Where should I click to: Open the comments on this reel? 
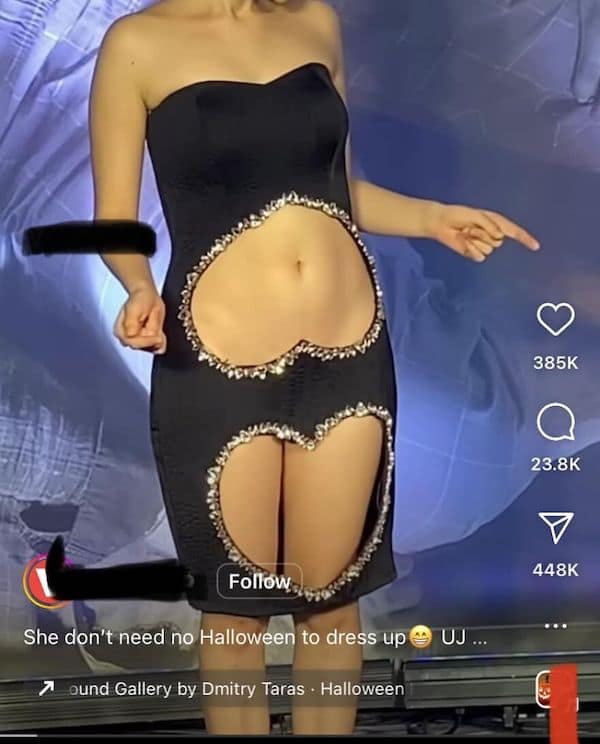555,424
